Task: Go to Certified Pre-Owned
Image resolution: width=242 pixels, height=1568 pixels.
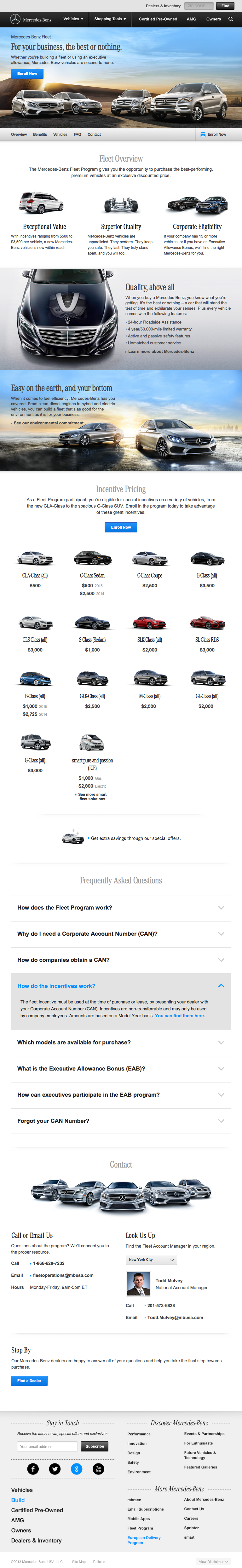Action: 158,19
